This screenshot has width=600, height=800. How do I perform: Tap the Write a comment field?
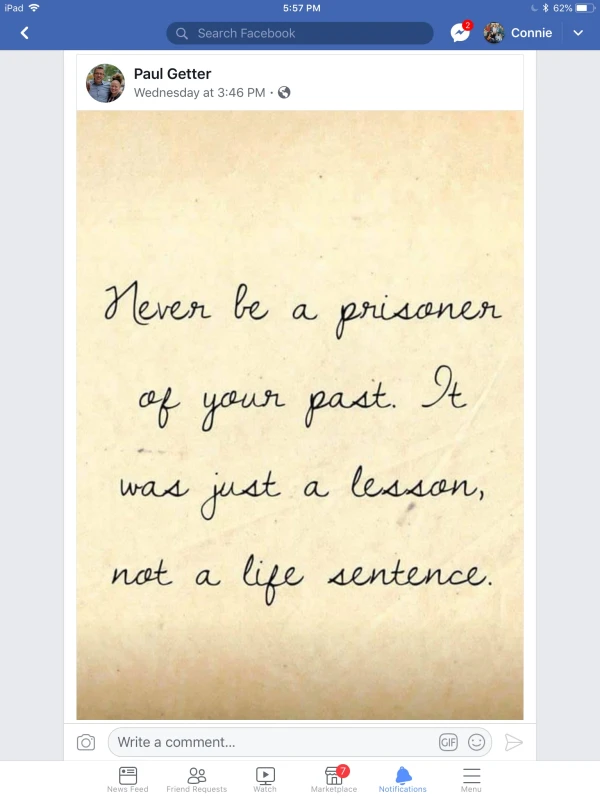[270, 742]
